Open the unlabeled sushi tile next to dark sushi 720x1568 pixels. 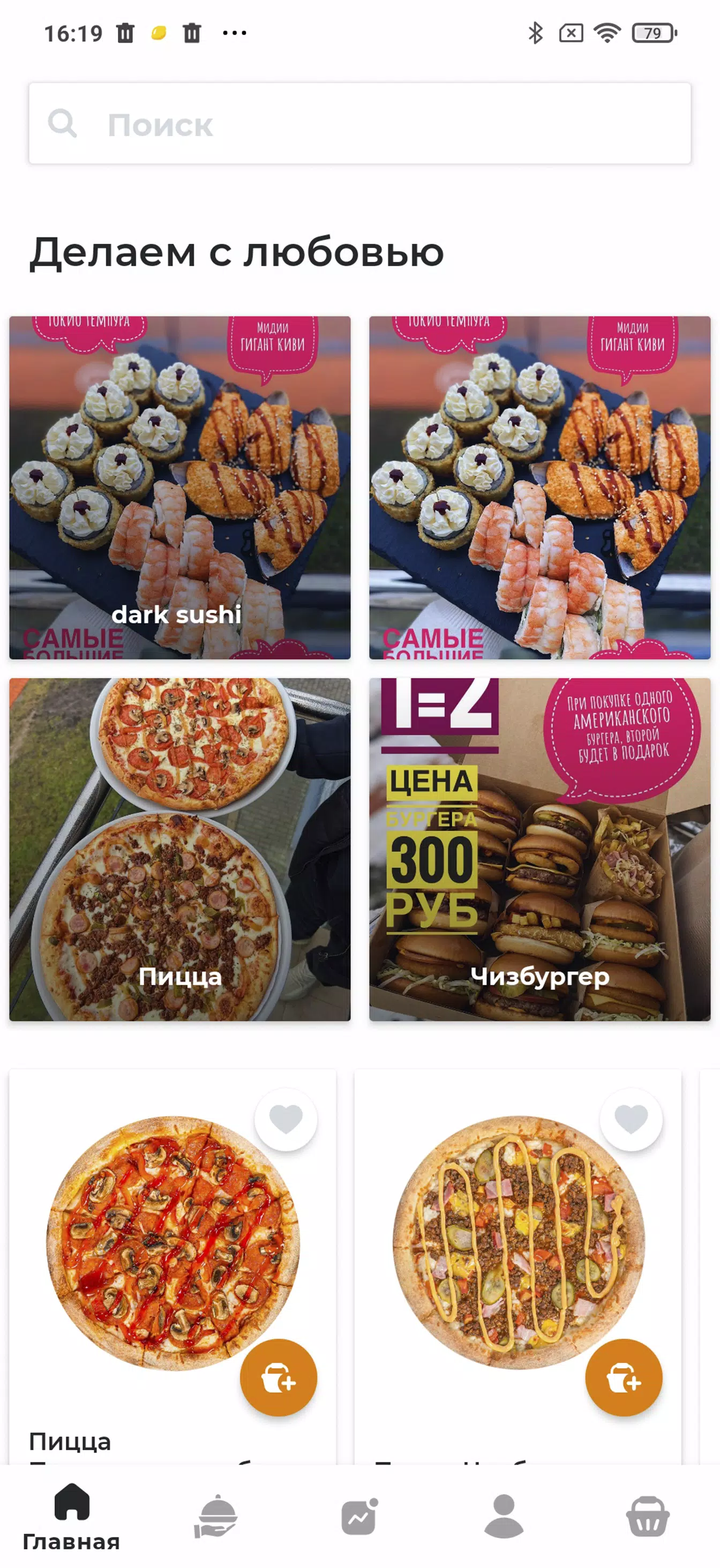pyautogui.click(x=540, y=487)
